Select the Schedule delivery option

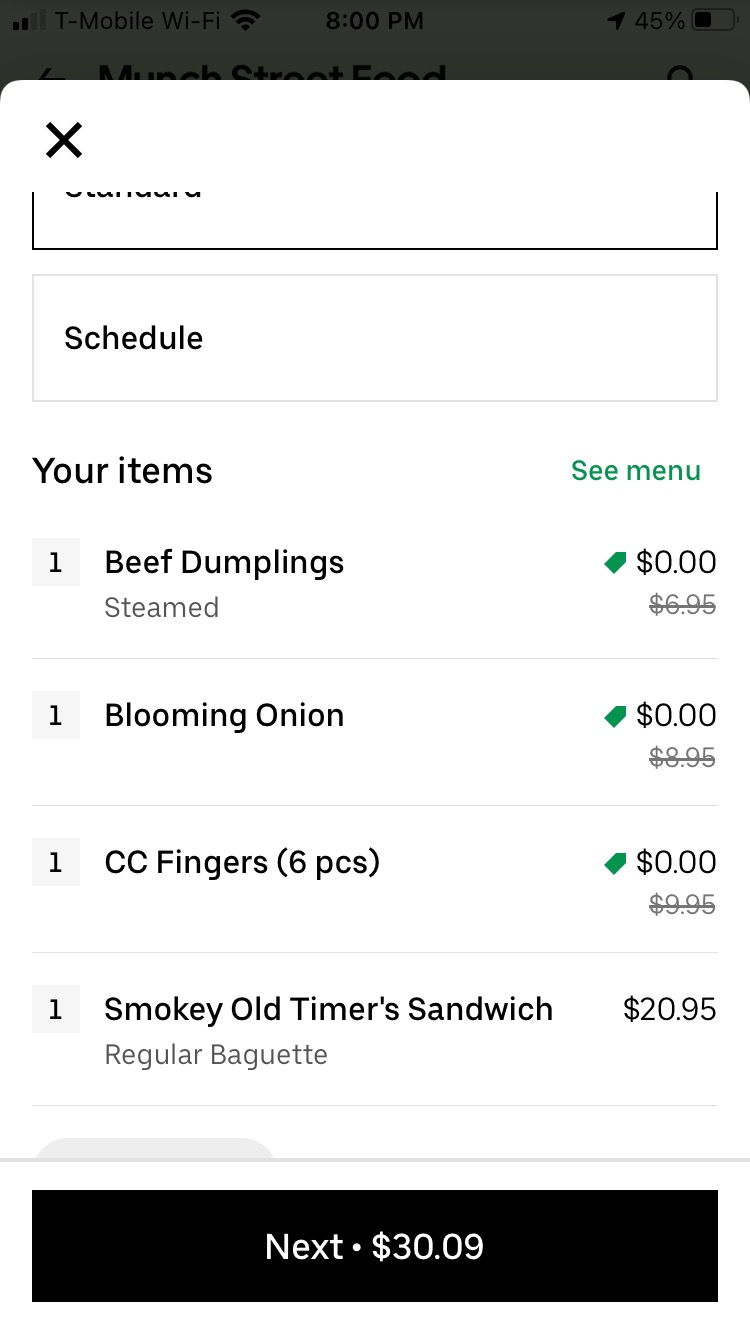pos(374,338)
